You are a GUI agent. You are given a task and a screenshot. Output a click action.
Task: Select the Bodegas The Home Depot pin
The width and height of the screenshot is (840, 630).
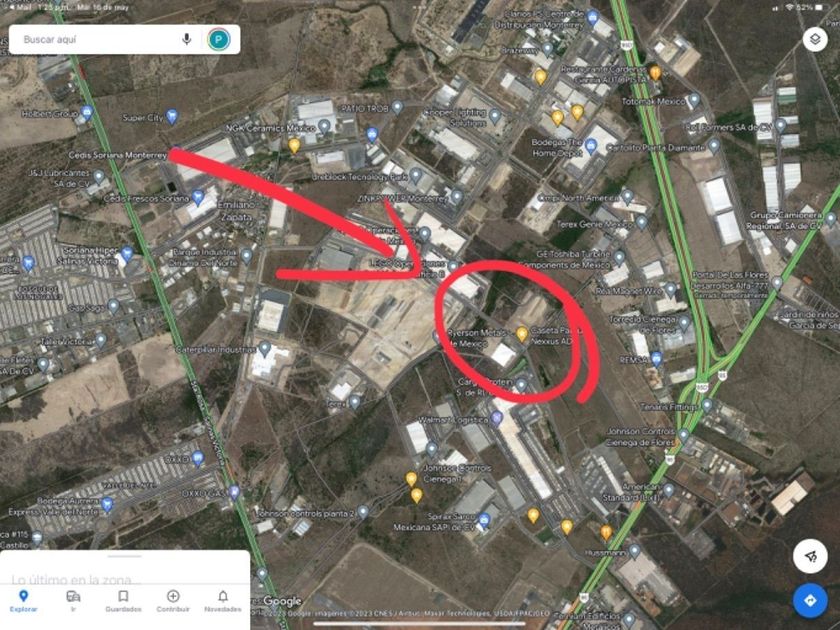tap(590, 145)
